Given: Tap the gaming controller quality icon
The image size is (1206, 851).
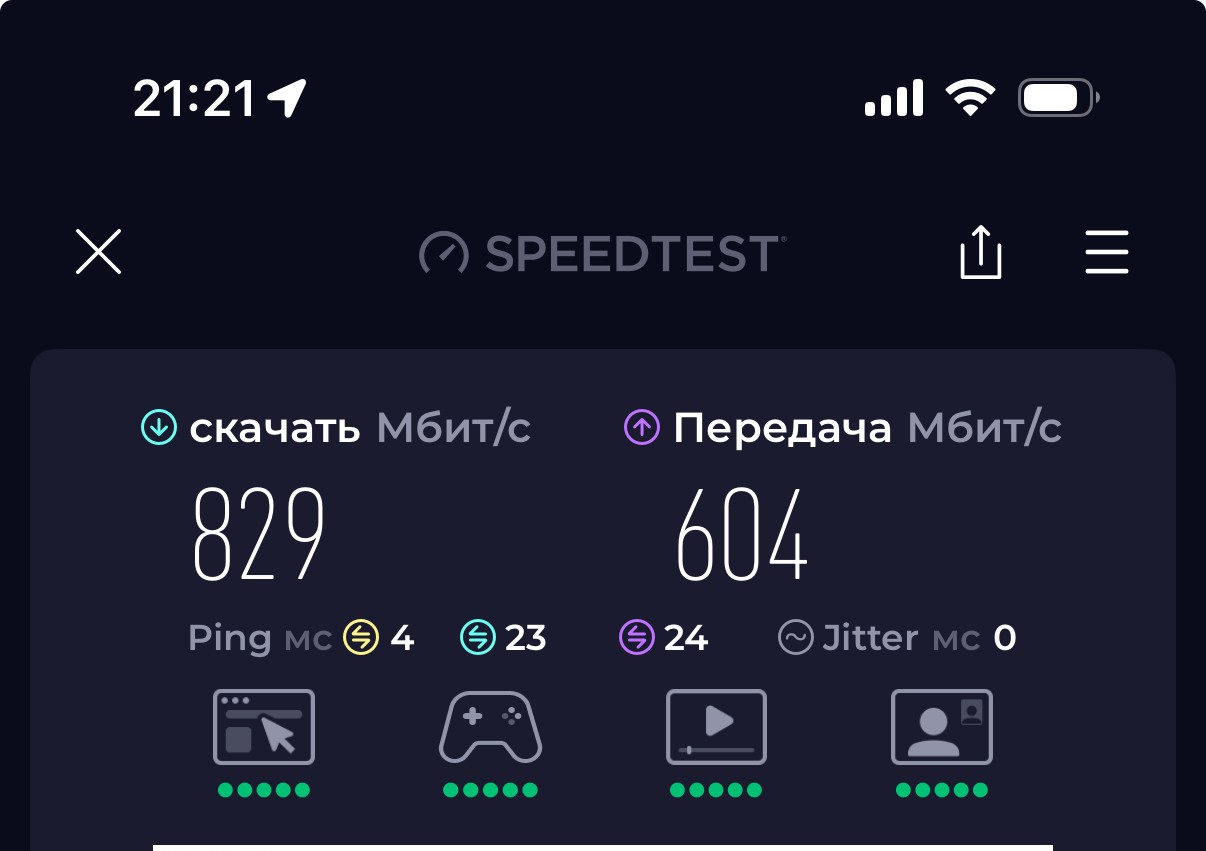Looking at the screenshot, I should click(490, 727).
